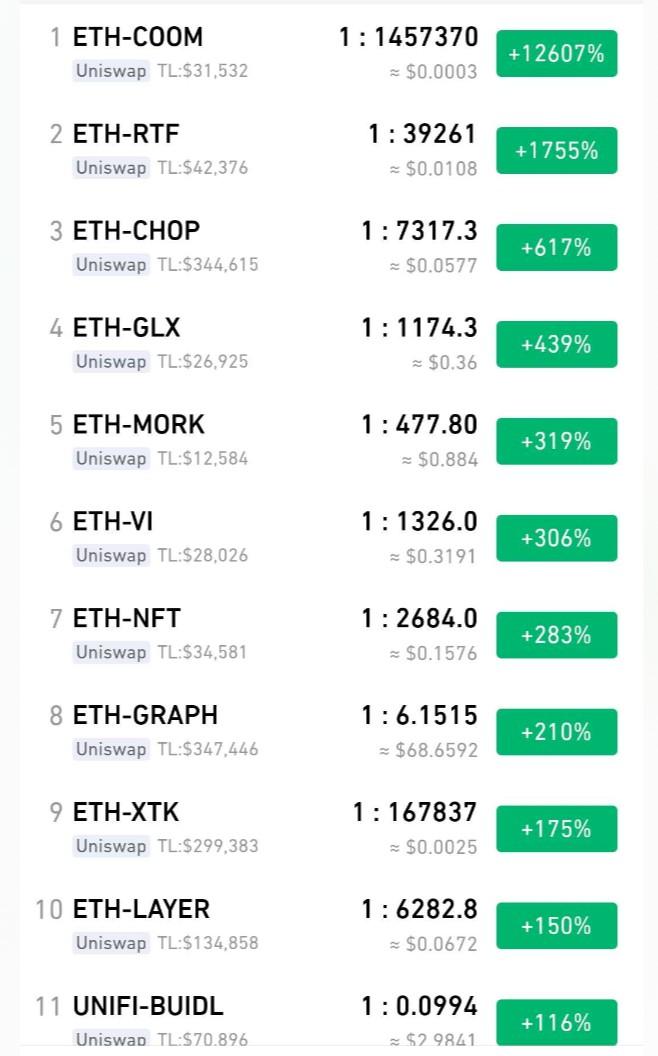Open the ETH-RTF trading pair
658x1056 pixels.
pos(126,135)
